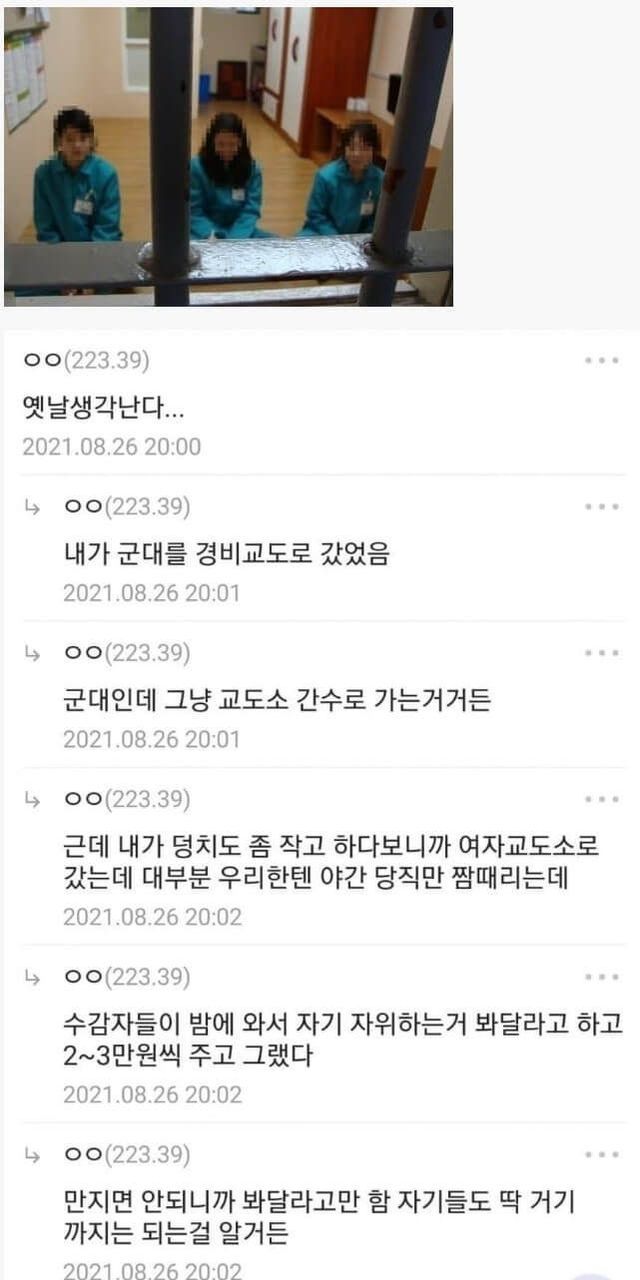Open the three-dot menu on the '내가 군대를 경비교도로 갔었음' reply
The width and height of the screenshot is (640, 1280).
point(602,507)
